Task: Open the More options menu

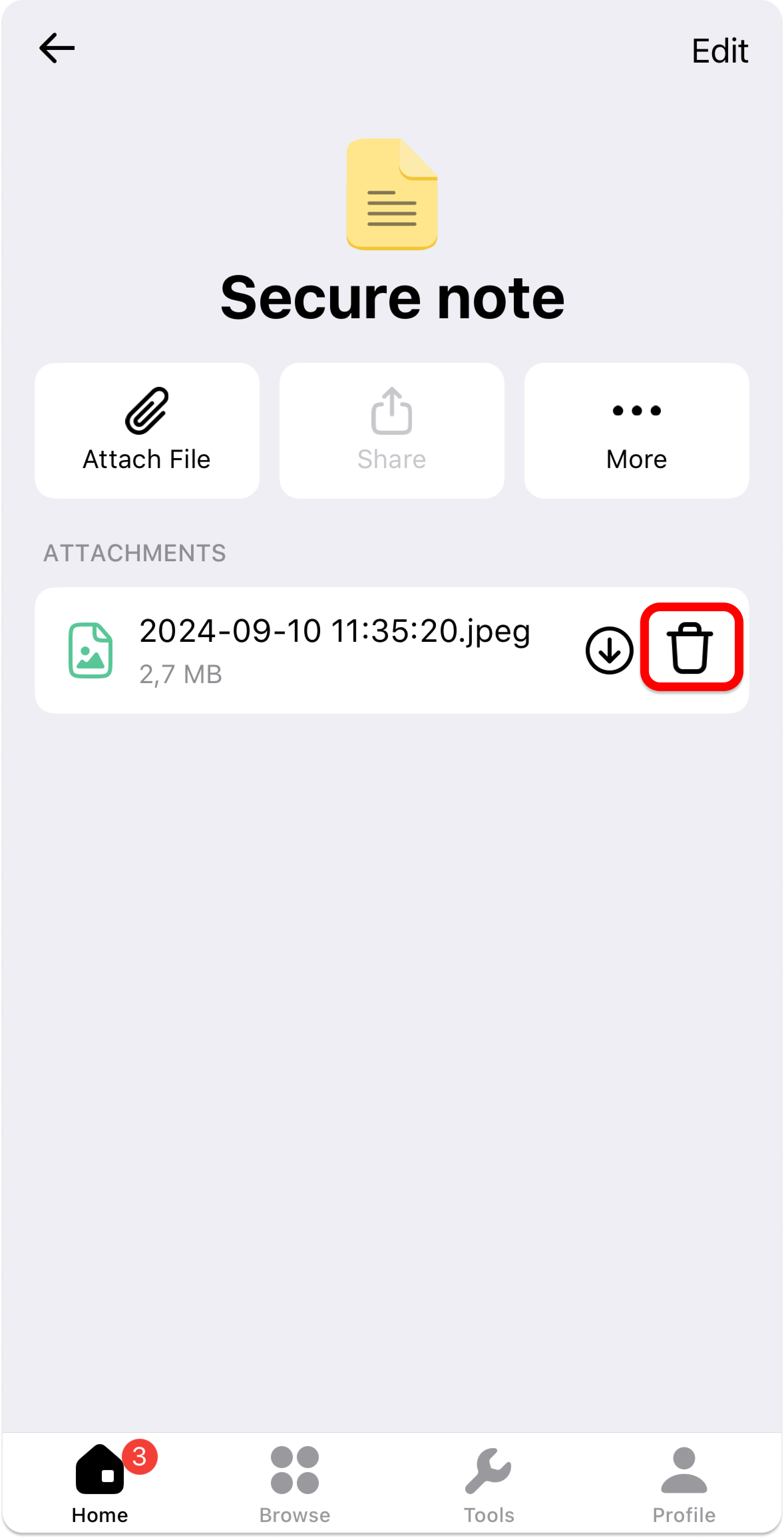Action: [x=637, y=430]
